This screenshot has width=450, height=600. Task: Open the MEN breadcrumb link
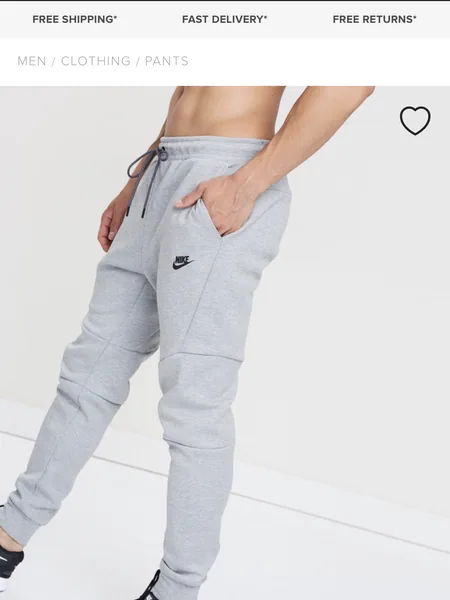(32, 61)
